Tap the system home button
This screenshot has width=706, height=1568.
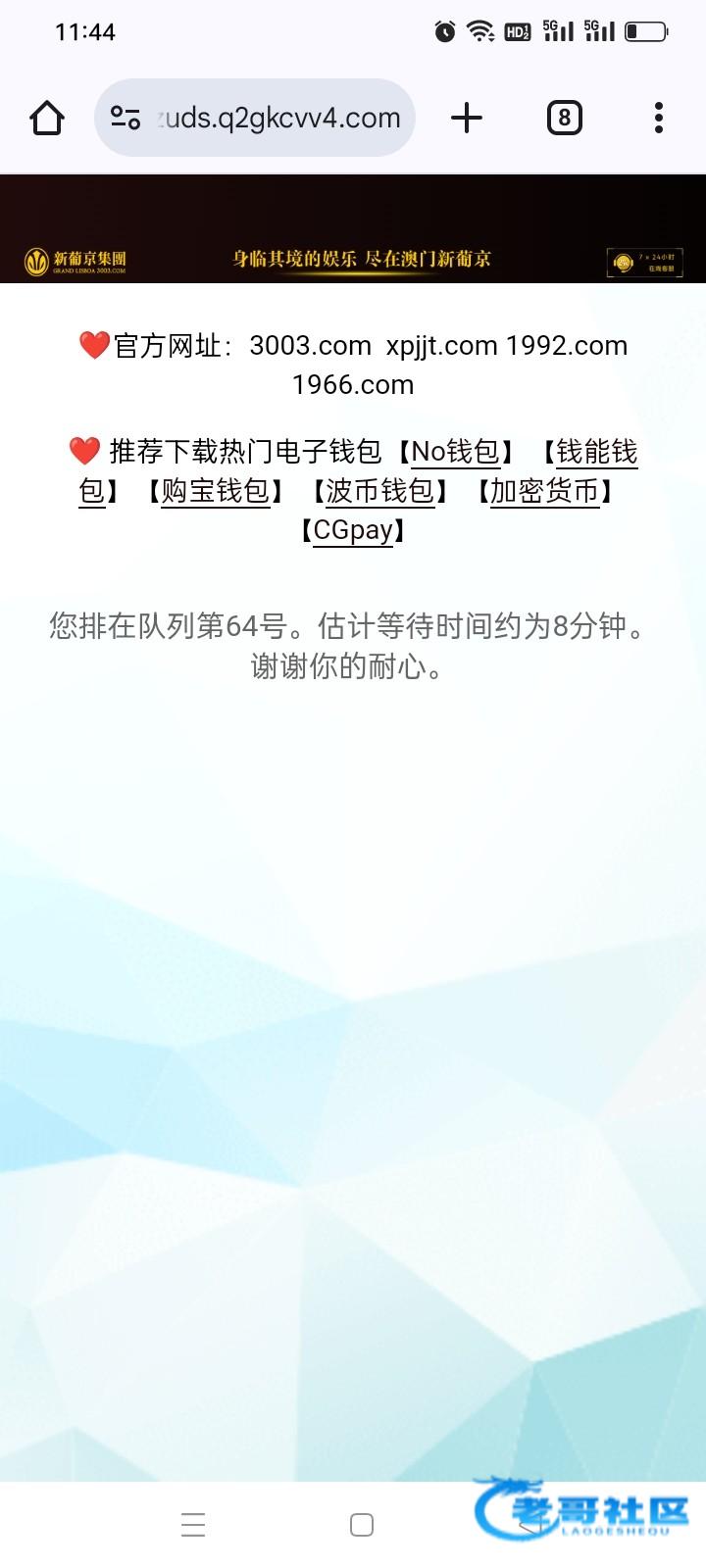(362, 1525)
